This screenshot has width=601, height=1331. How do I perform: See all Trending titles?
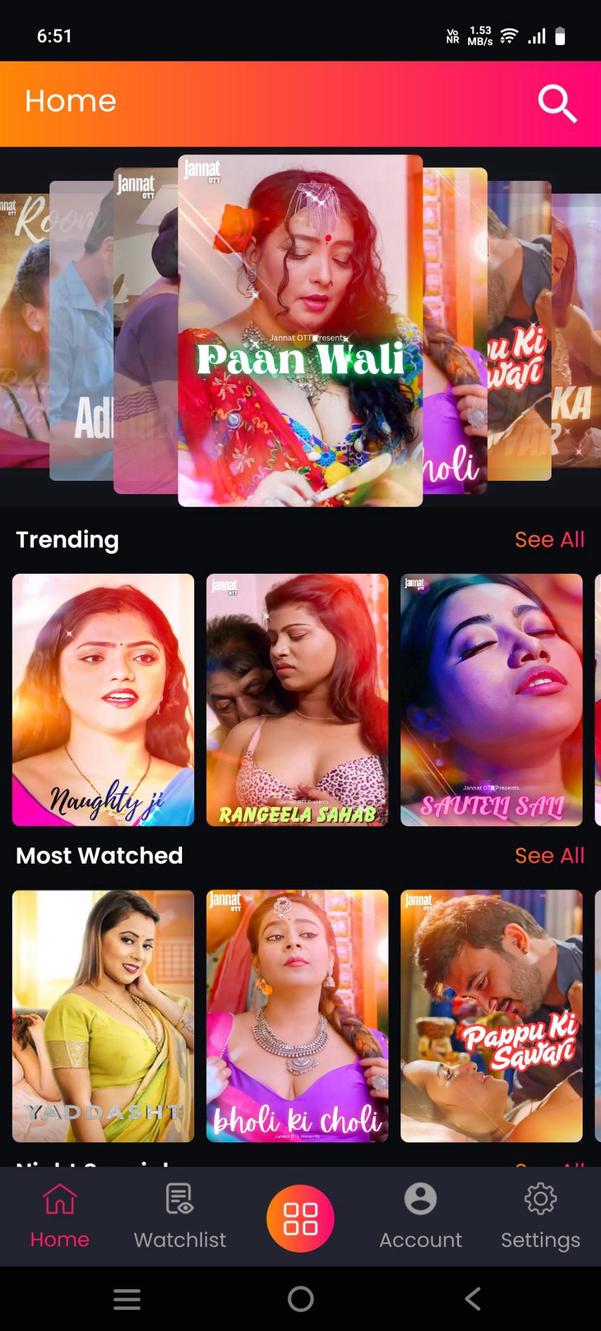549,540
